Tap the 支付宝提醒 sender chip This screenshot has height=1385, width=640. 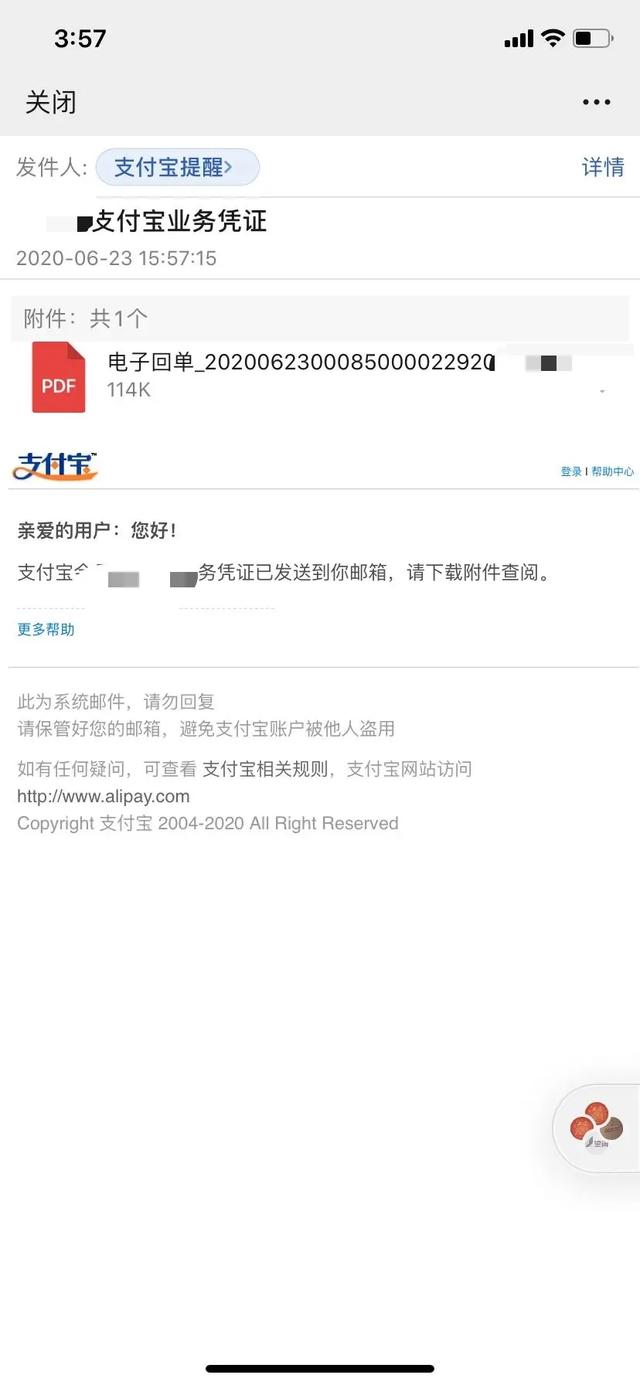coord(178,167)
